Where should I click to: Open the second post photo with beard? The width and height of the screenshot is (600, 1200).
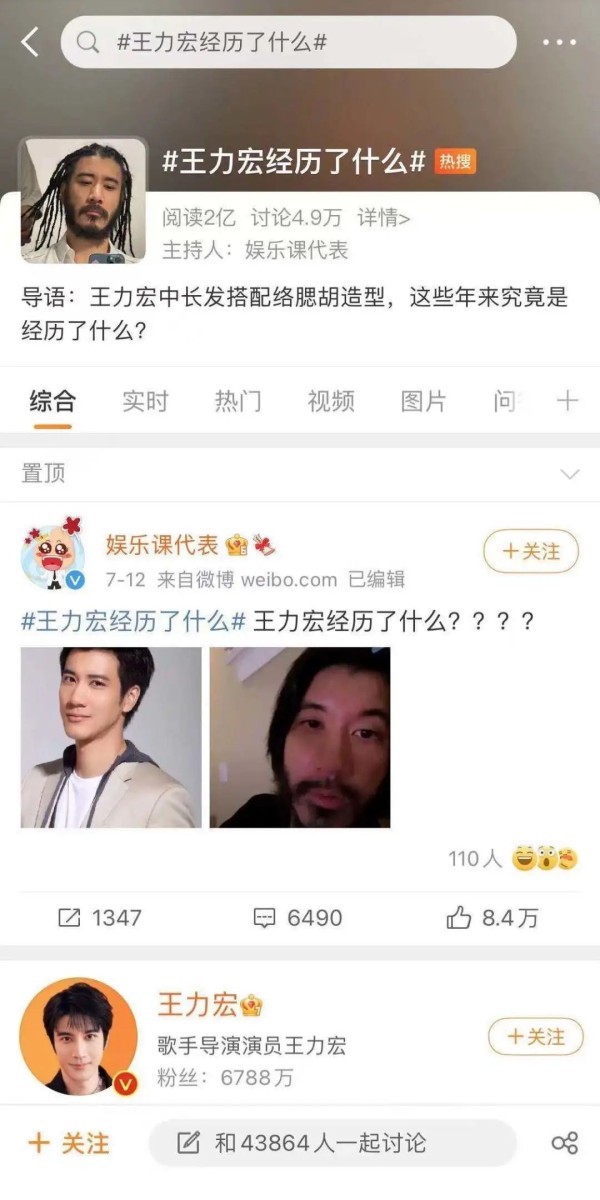click(299, 737)
